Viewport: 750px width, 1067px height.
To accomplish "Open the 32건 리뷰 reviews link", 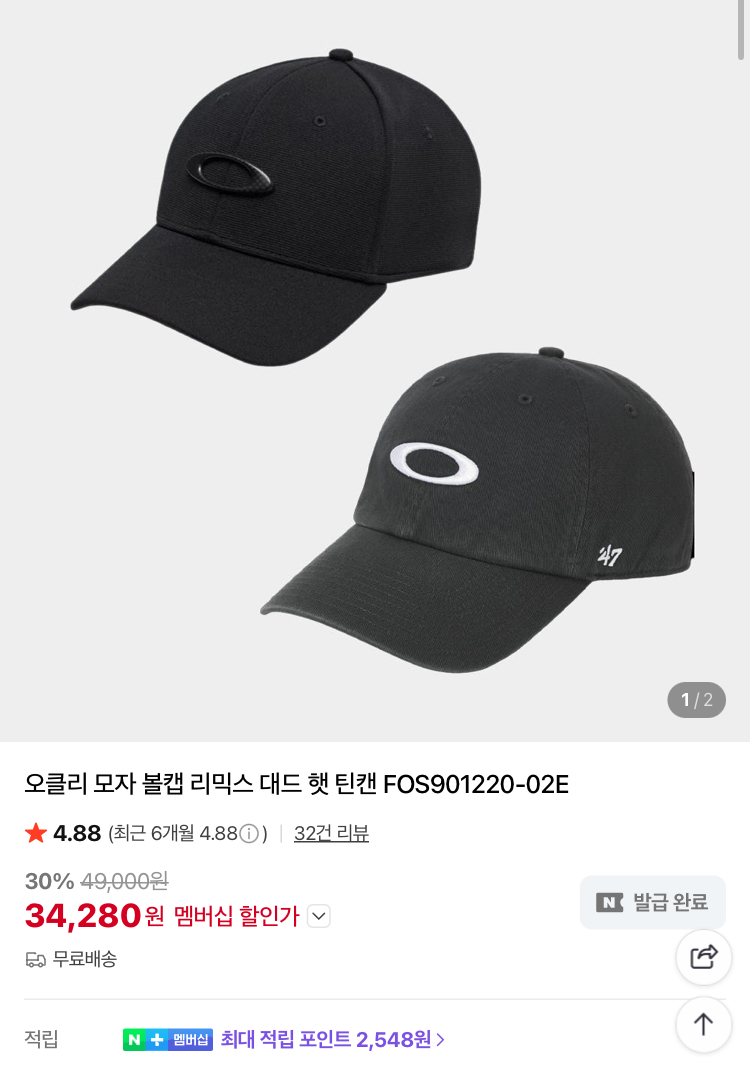I will coord(331,833).
